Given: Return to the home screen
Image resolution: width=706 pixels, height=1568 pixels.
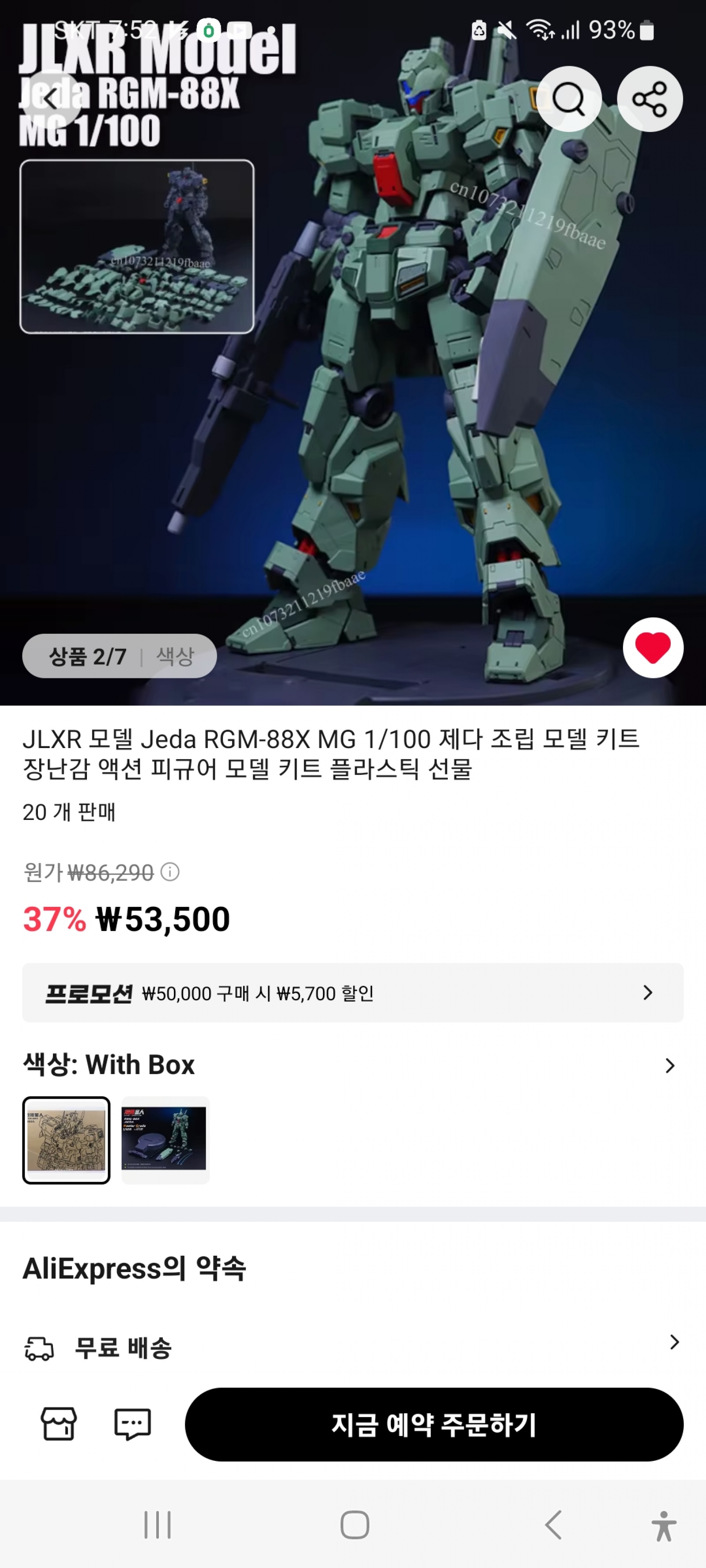Looking at the screenshot, I should [x=354, y=1525].
